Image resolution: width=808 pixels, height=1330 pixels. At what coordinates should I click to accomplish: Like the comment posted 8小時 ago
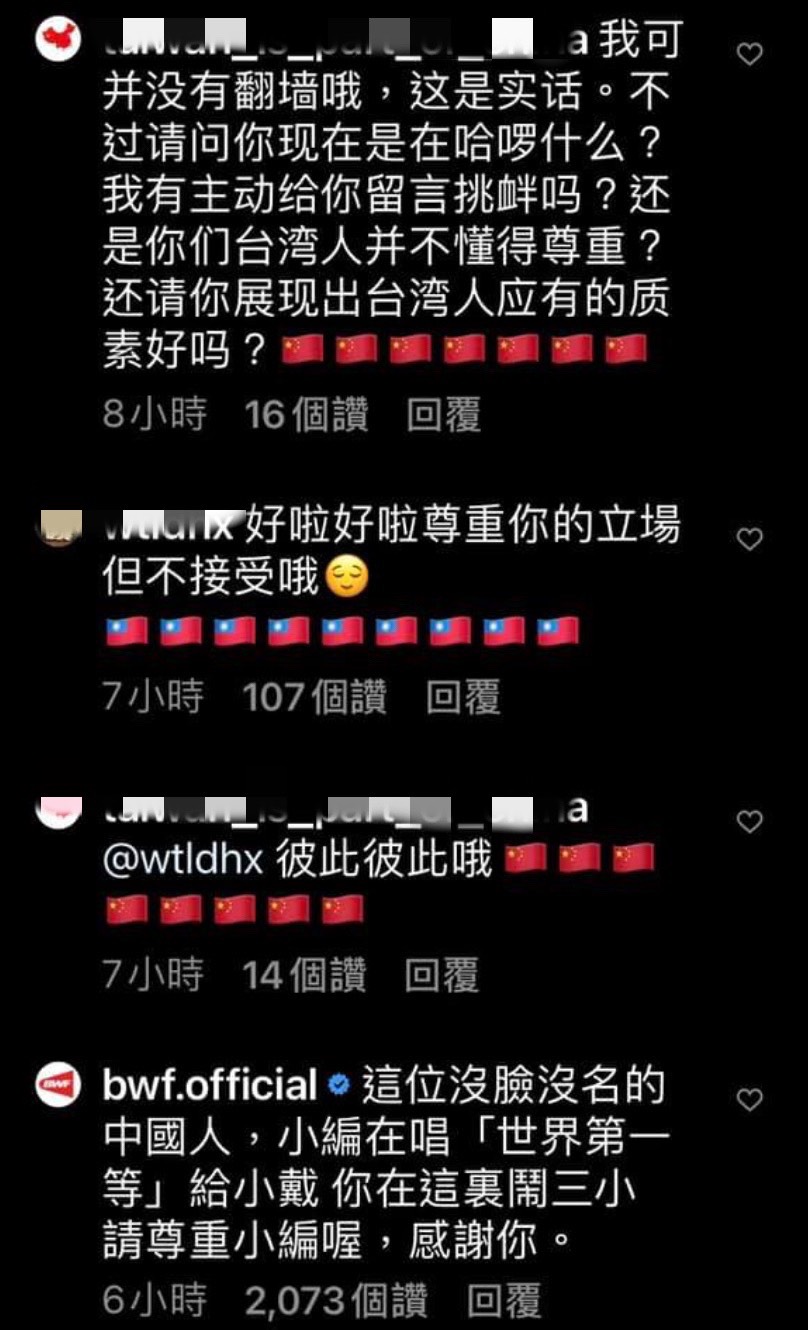[749, 54]
